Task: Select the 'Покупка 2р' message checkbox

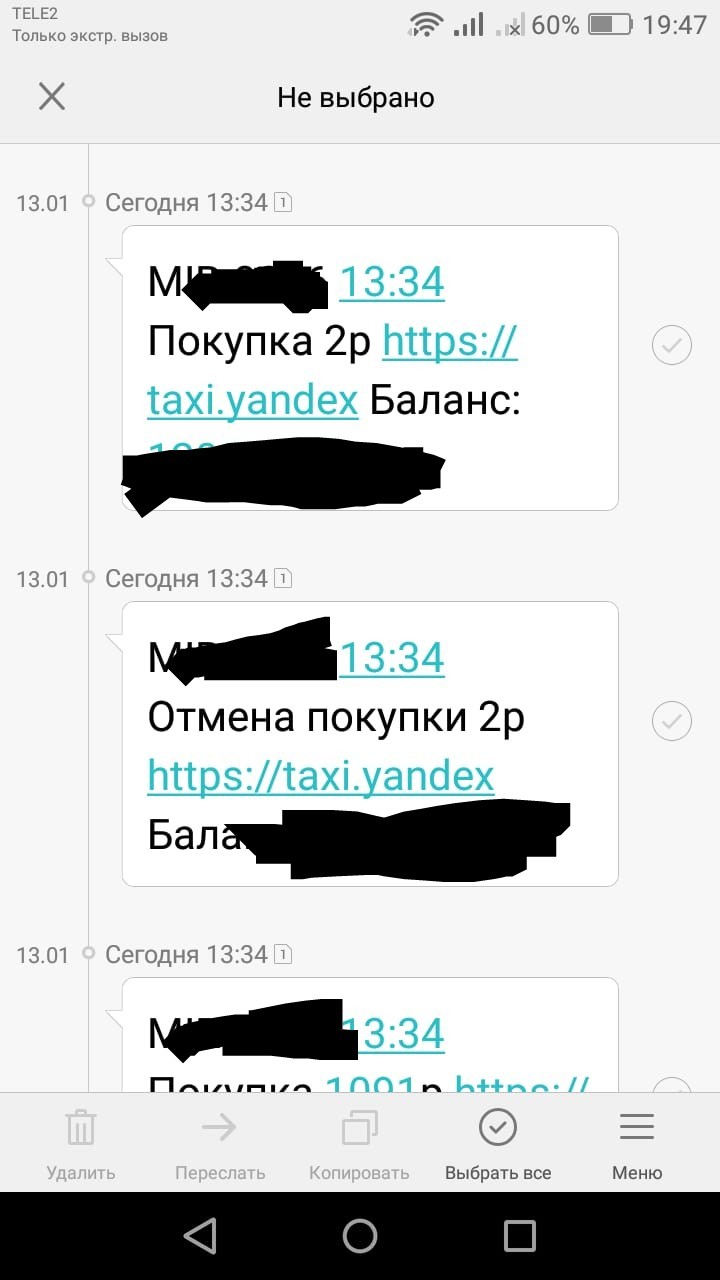Action: click(x=671, y=346)
